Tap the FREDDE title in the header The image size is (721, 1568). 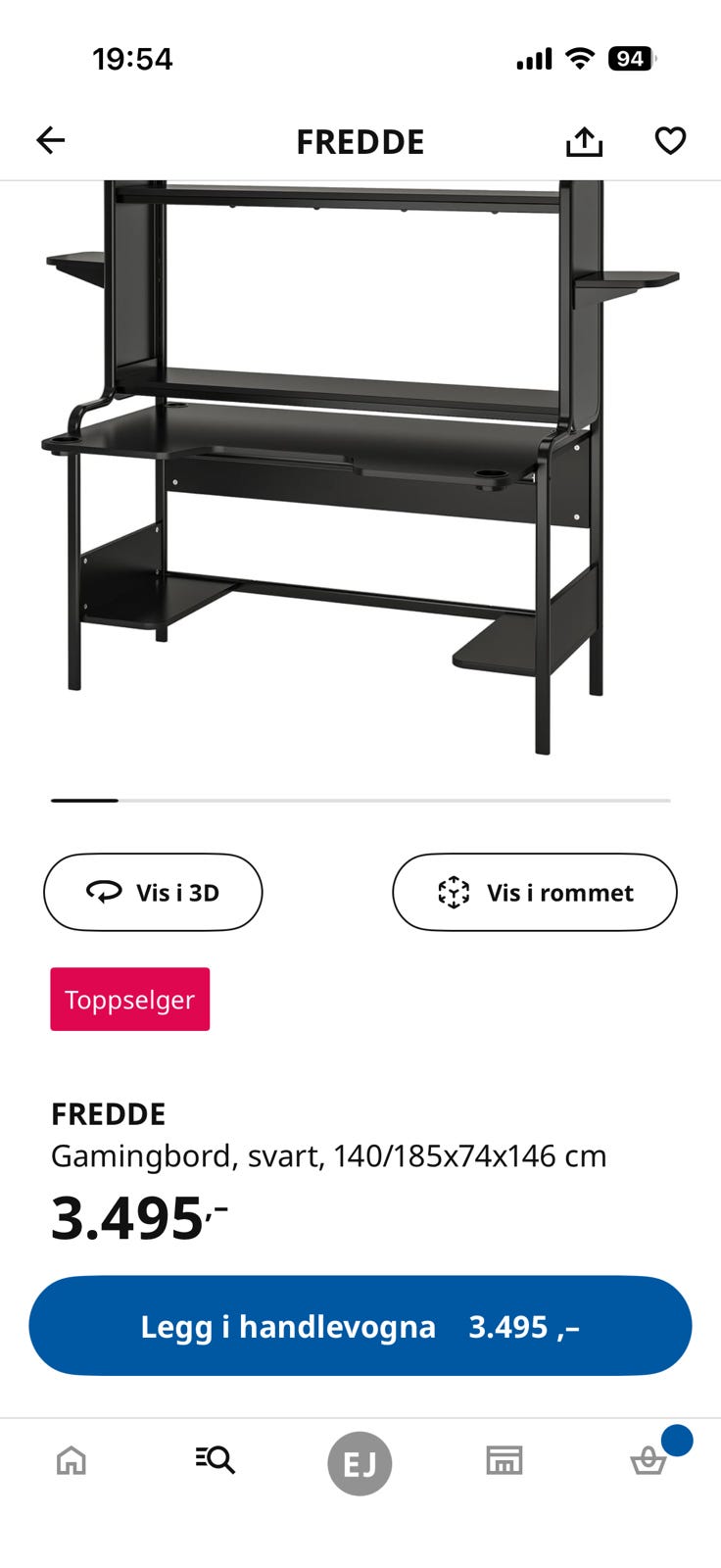360,141
